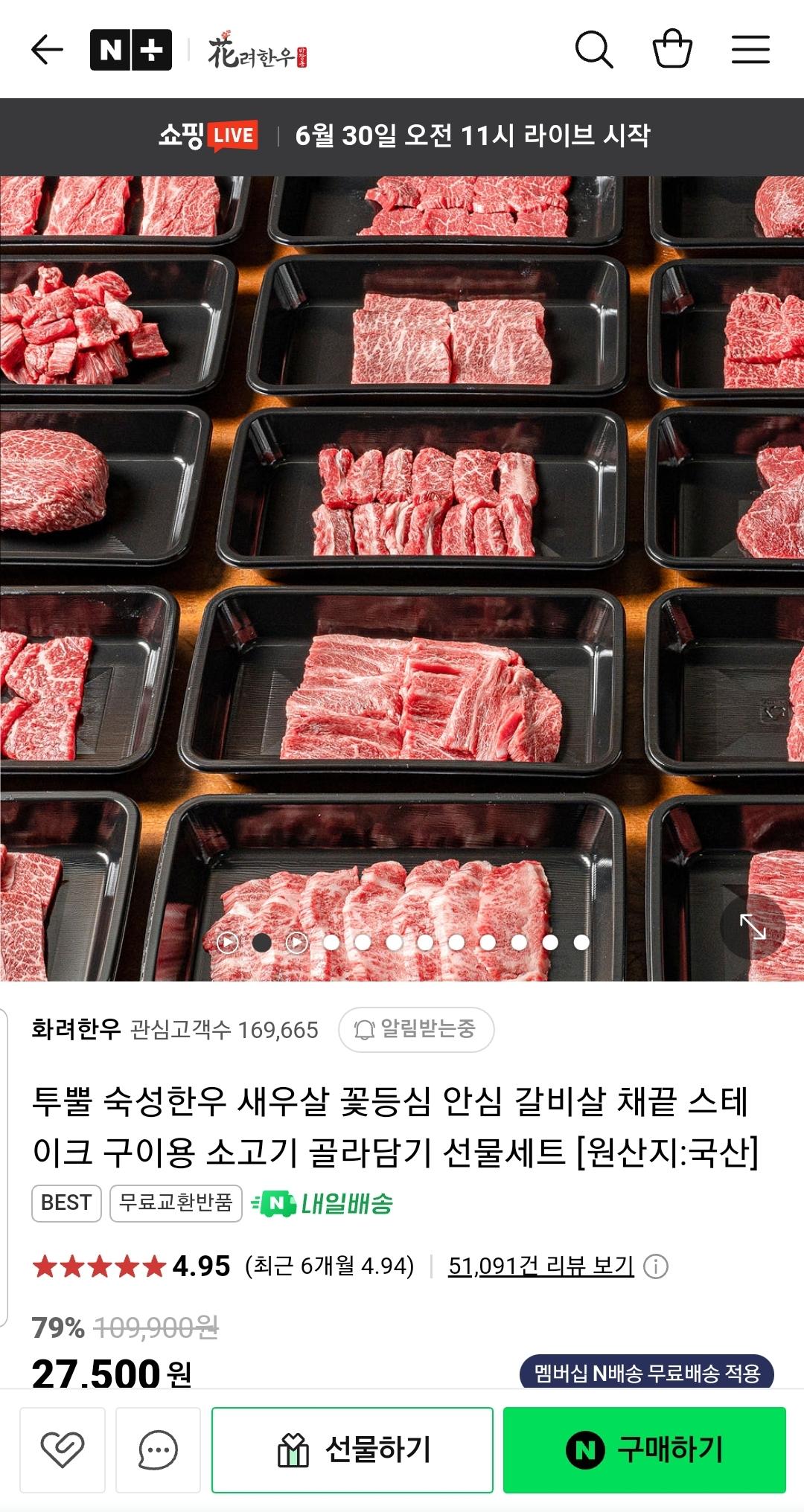Open the N+ home logo
Screen dimensions: 804x1512
131,50
